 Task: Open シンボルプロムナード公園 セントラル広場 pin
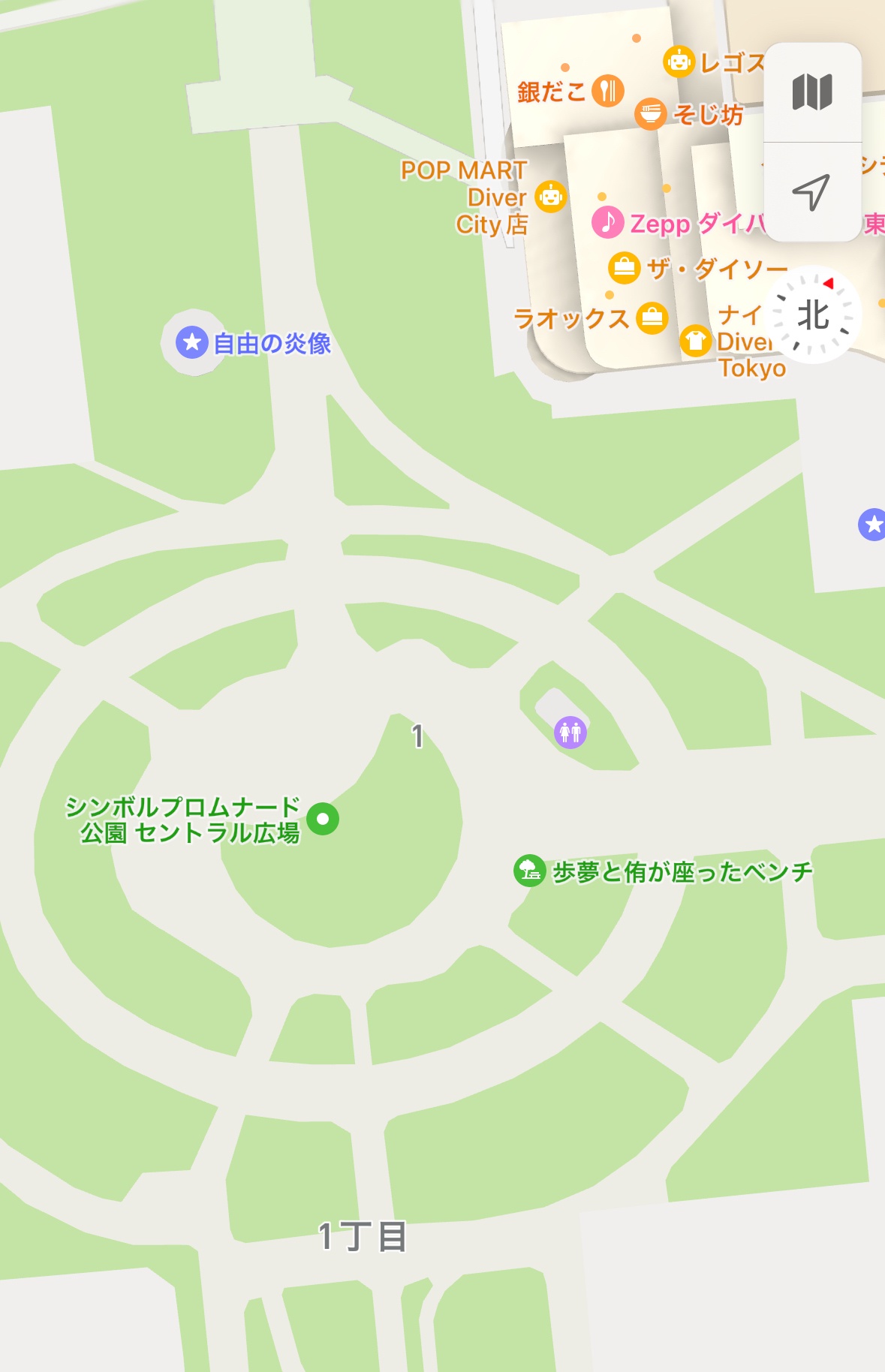pyautogui.click(x=324, y=819)
